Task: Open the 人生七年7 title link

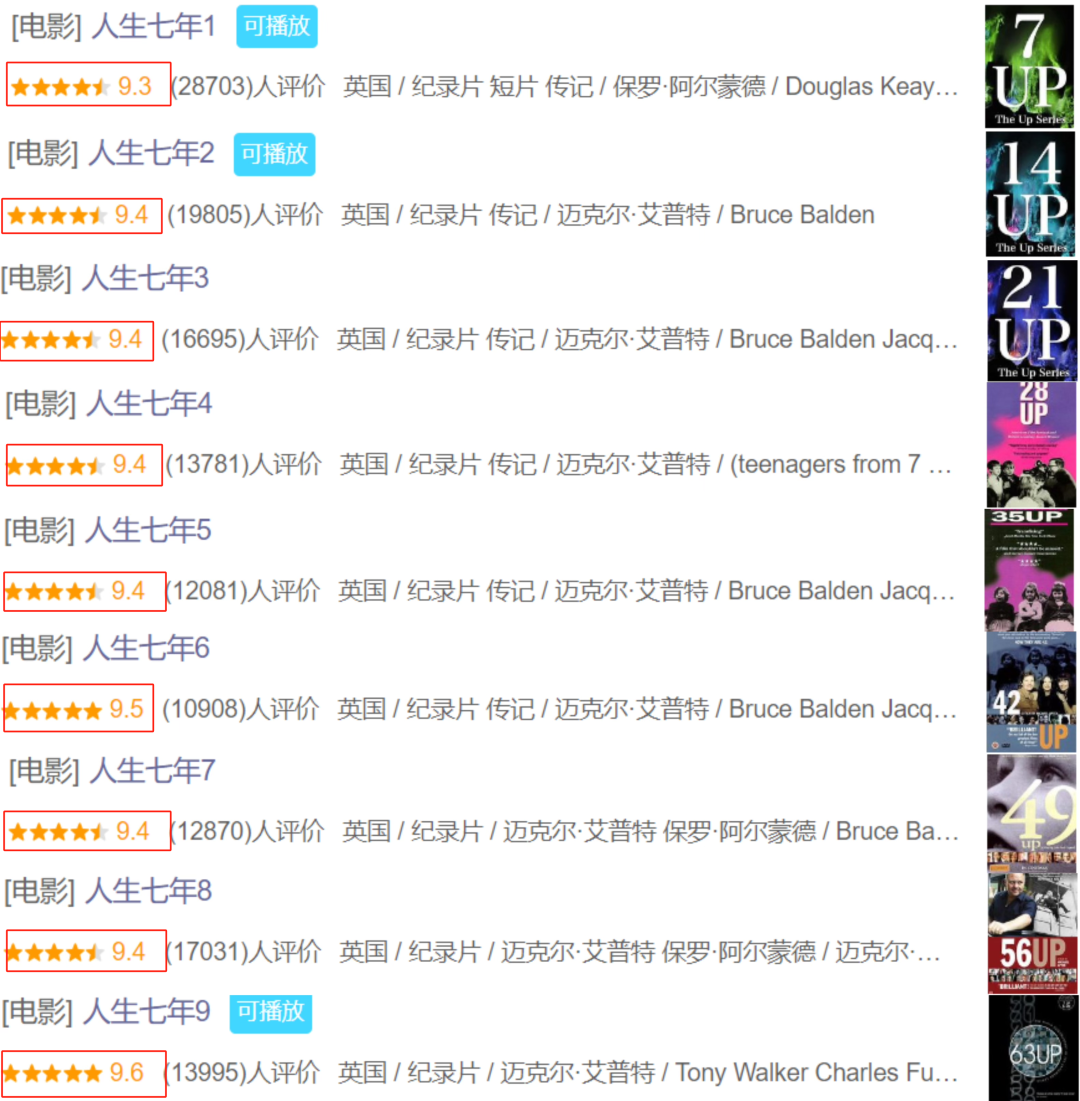Action: pos(152,771)
